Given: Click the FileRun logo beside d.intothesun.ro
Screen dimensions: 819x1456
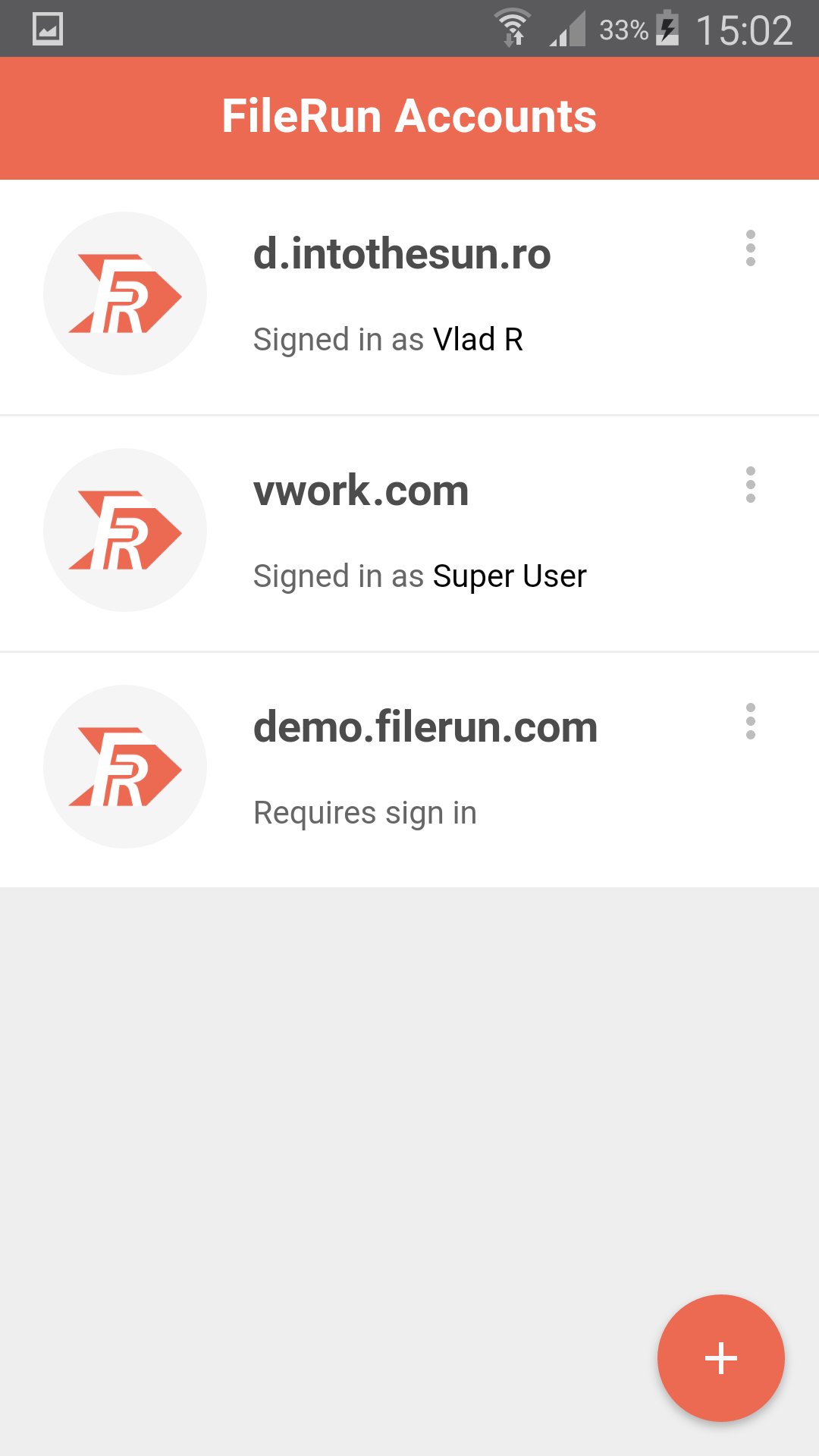Looking at the screenshot, I should click(x=125, y=294).
